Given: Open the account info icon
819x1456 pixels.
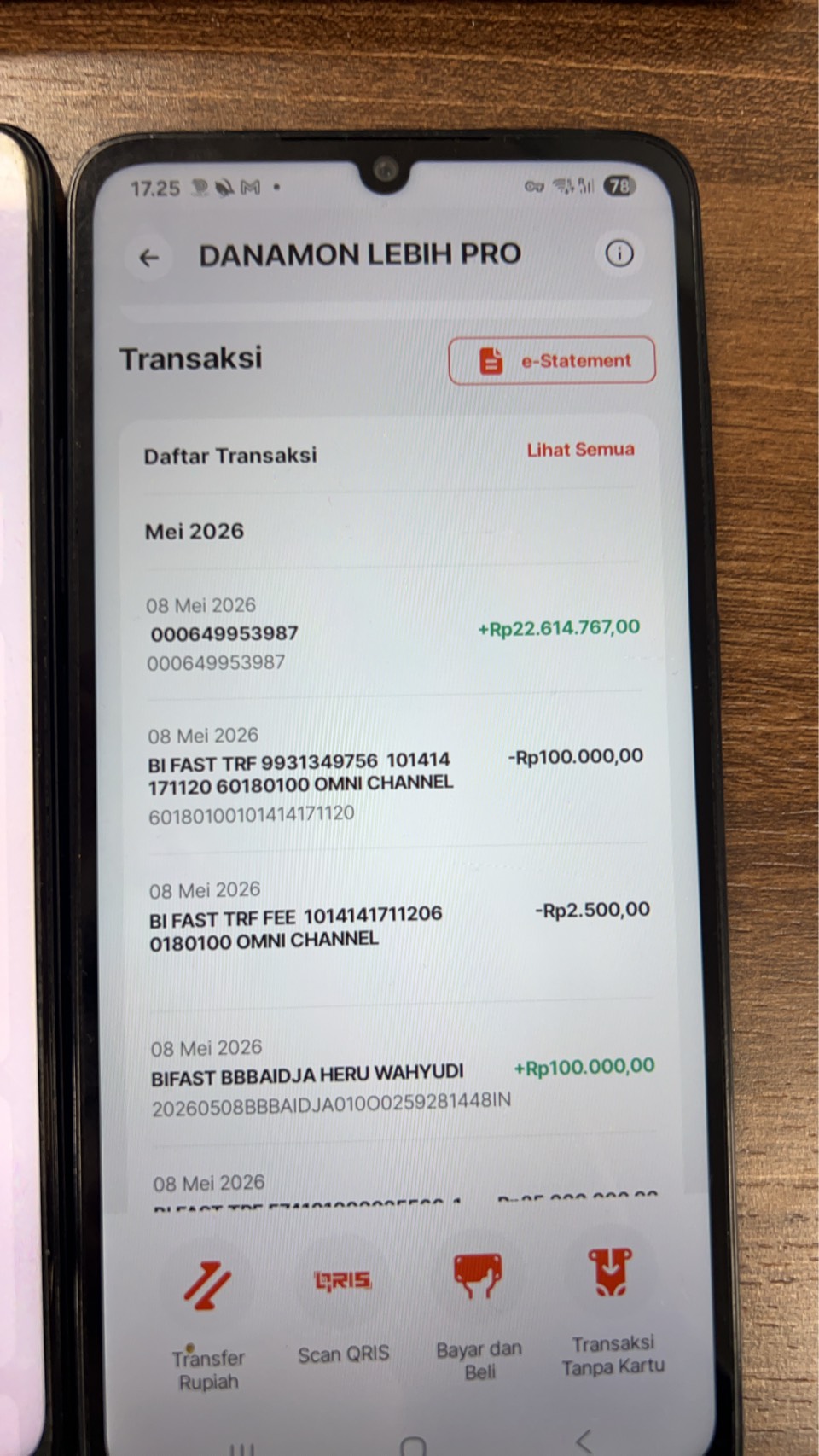Looking at the screenshot, I should pos(619,253).
